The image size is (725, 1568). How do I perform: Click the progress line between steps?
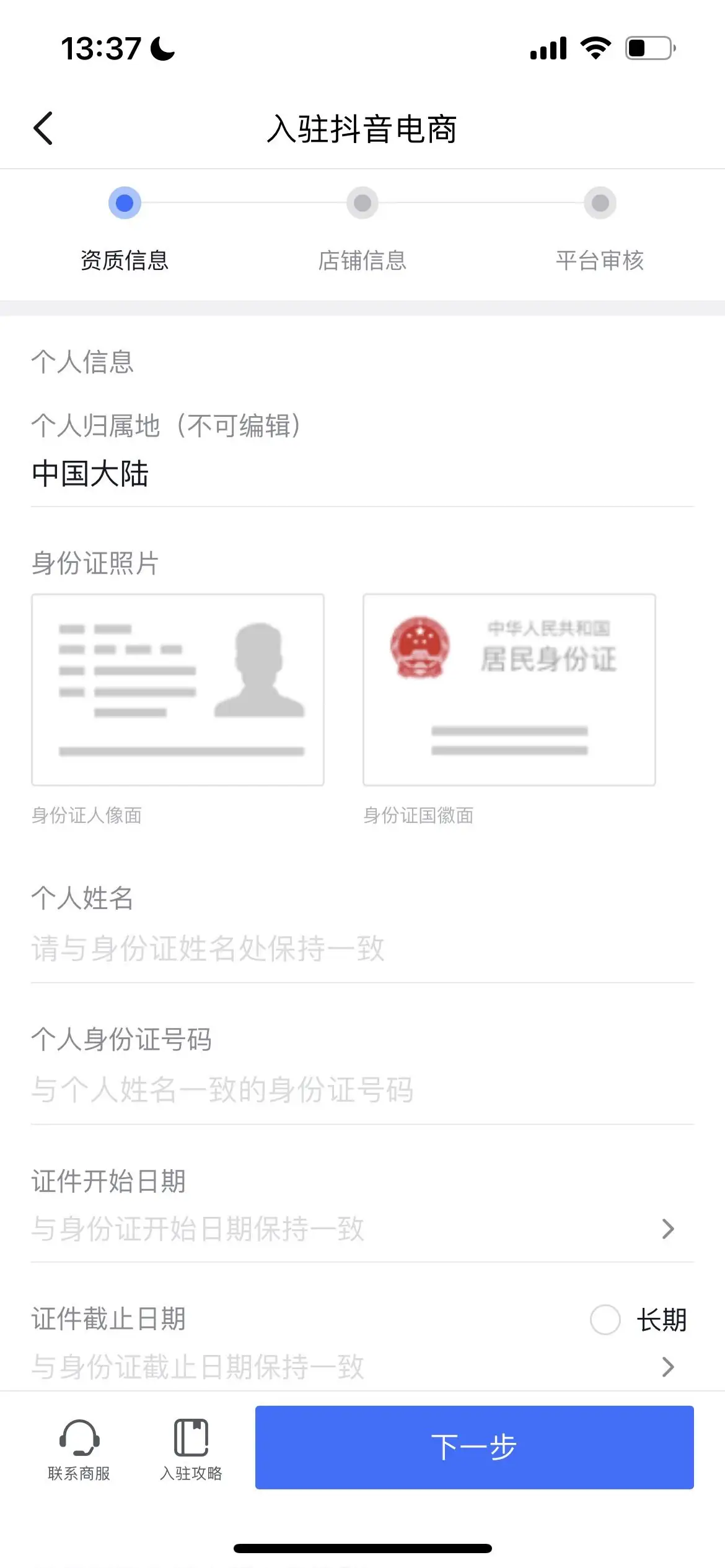pos(242,203)
